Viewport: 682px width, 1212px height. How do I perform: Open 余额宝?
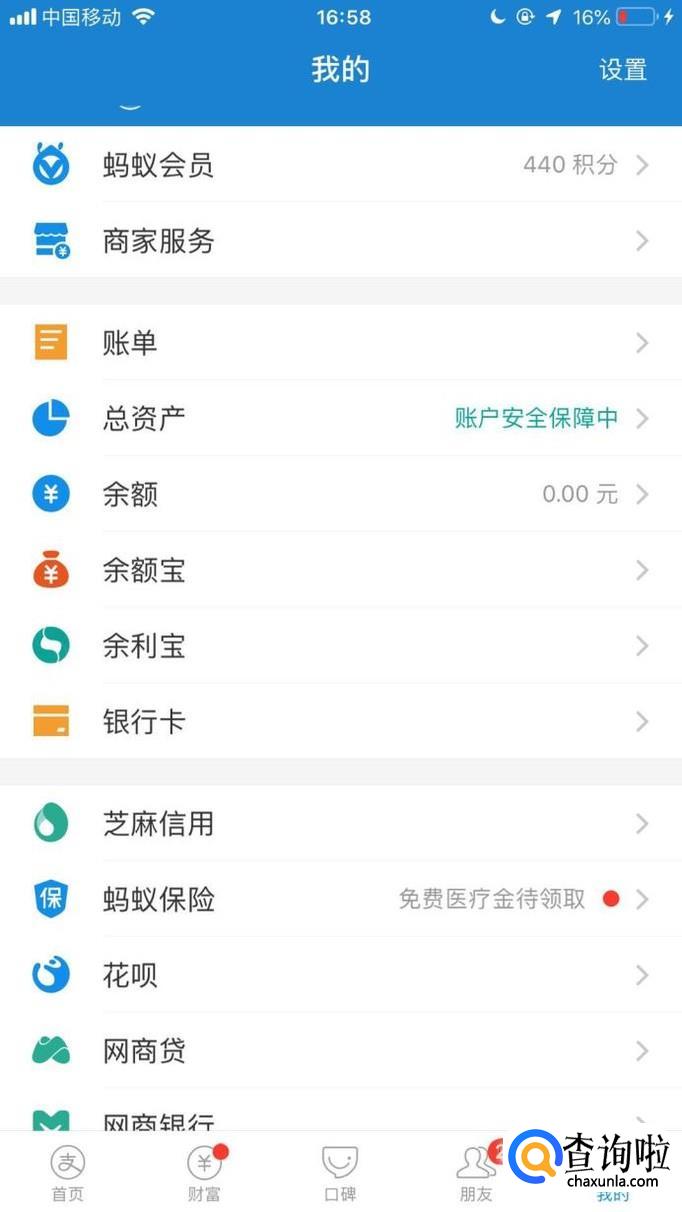(340, 570)
